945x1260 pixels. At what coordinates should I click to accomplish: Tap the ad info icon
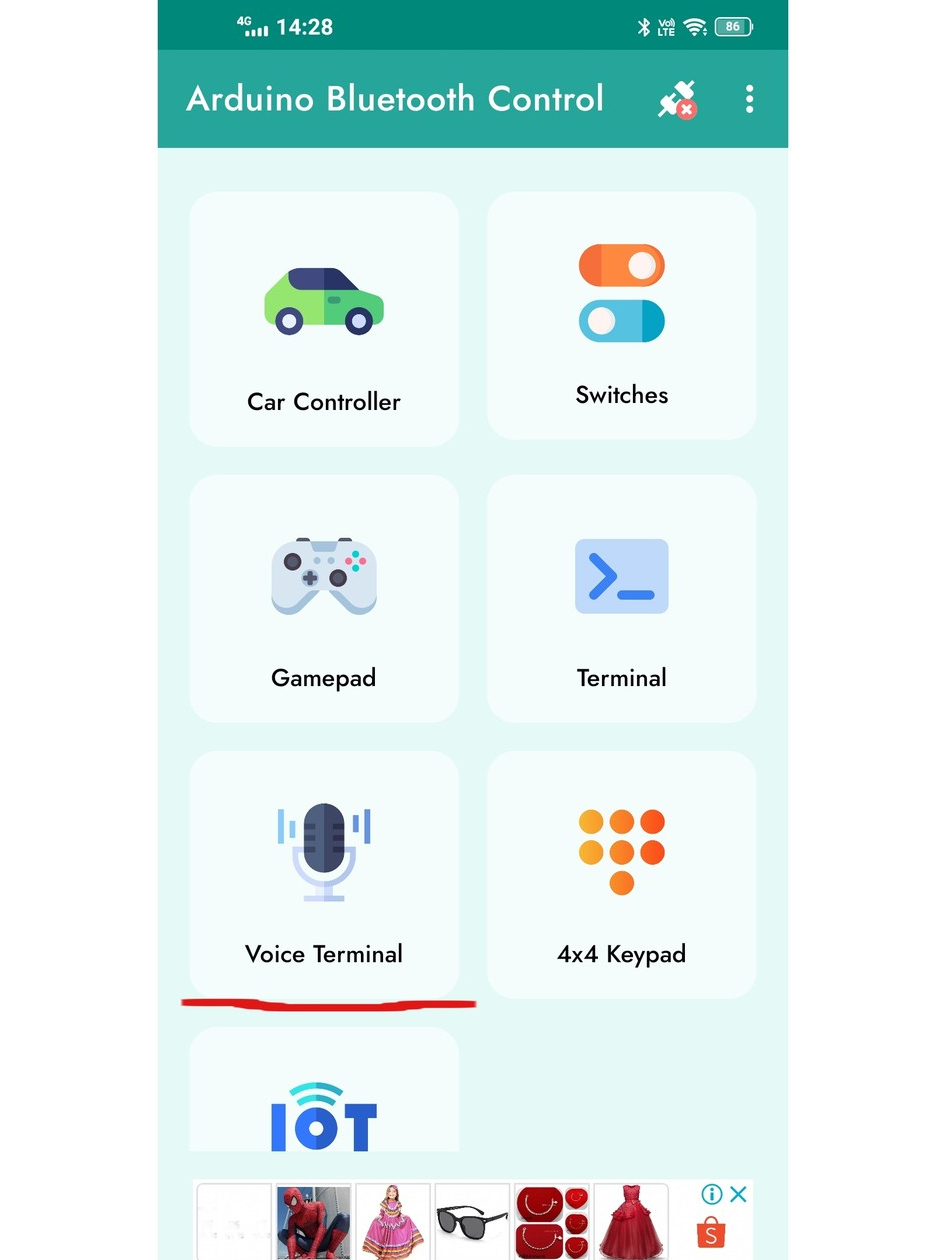click(x=712, y=1194)
